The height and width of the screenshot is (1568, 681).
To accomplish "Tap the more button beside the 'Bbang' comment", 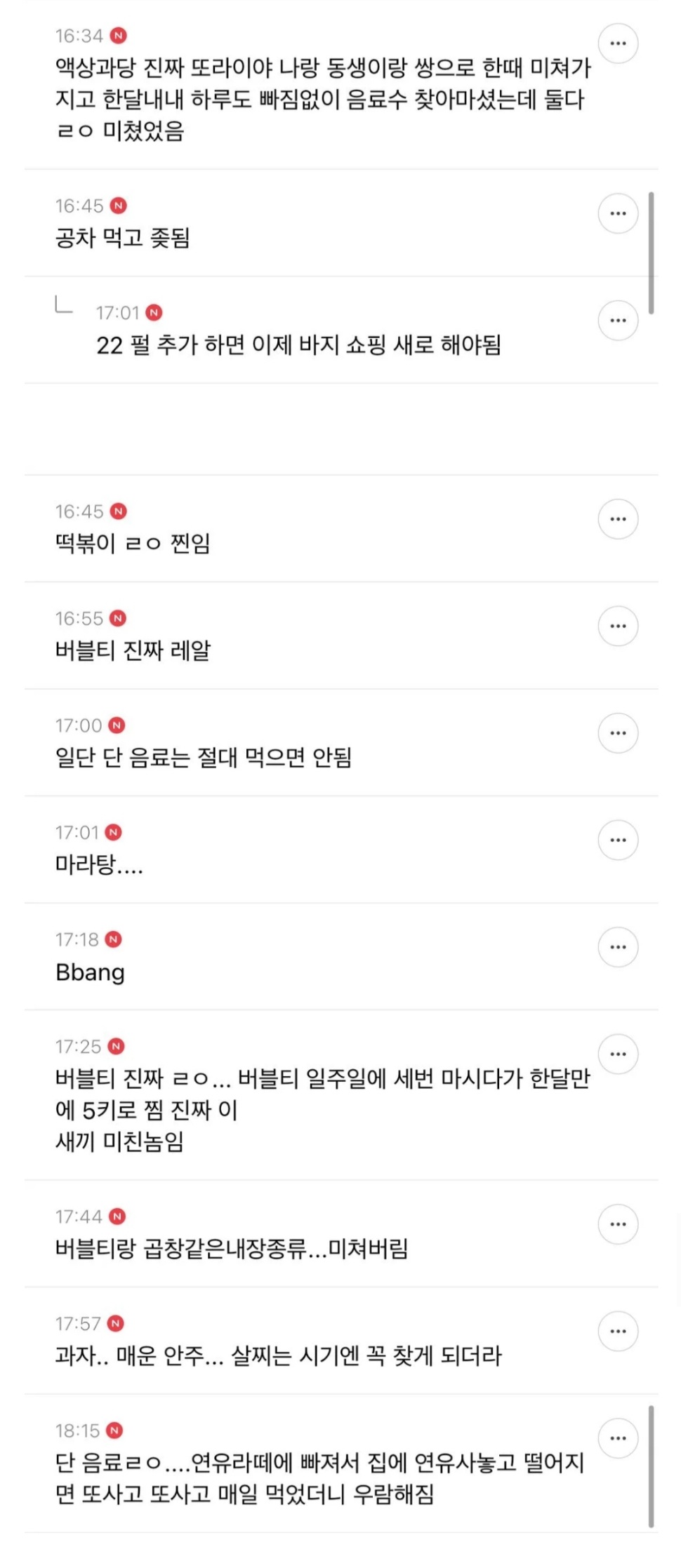I will pos(618,947).
